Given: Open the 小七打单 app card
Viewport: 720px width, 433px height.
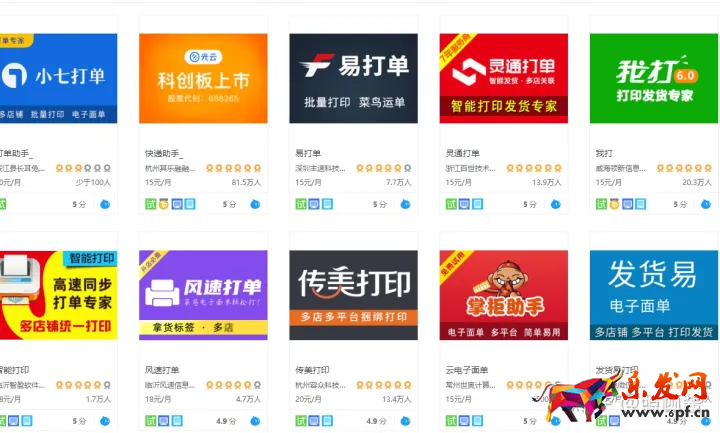Looking at the screenshot, I should [x=58, y=79].
